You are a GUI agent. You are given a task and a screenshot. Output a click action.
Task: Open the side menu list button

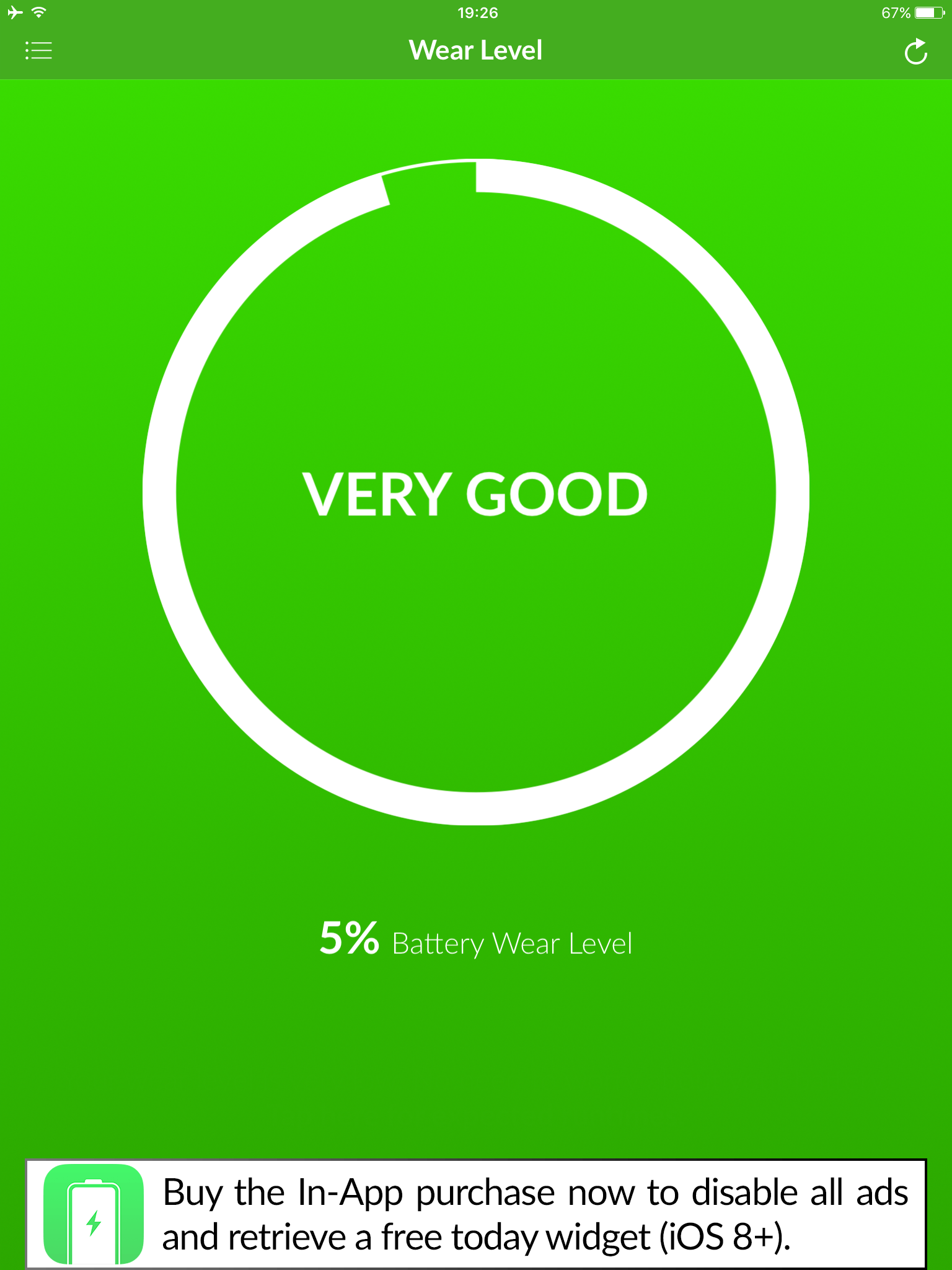(x=38, y=51)
